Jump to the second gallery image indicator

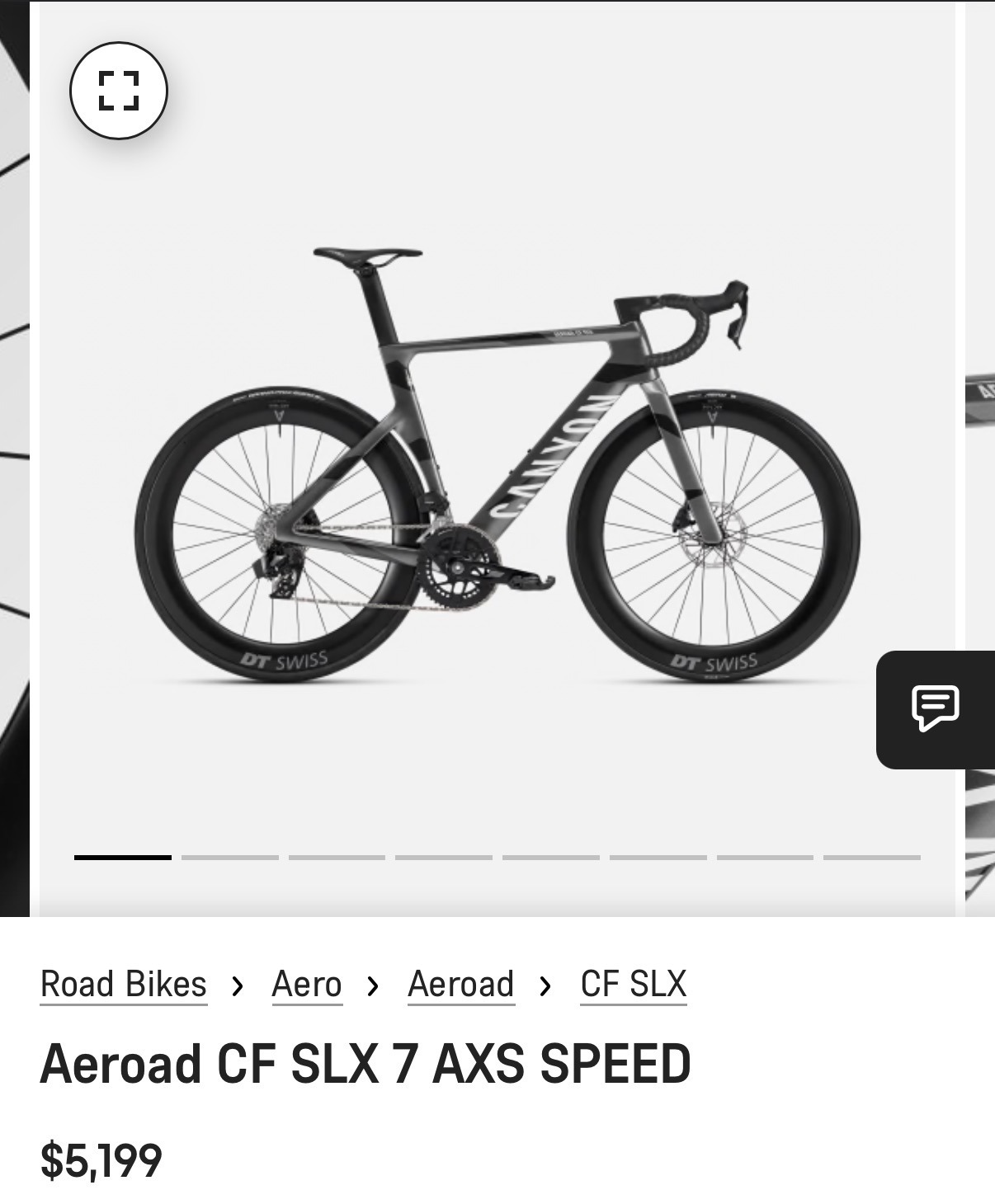(230, 858)
